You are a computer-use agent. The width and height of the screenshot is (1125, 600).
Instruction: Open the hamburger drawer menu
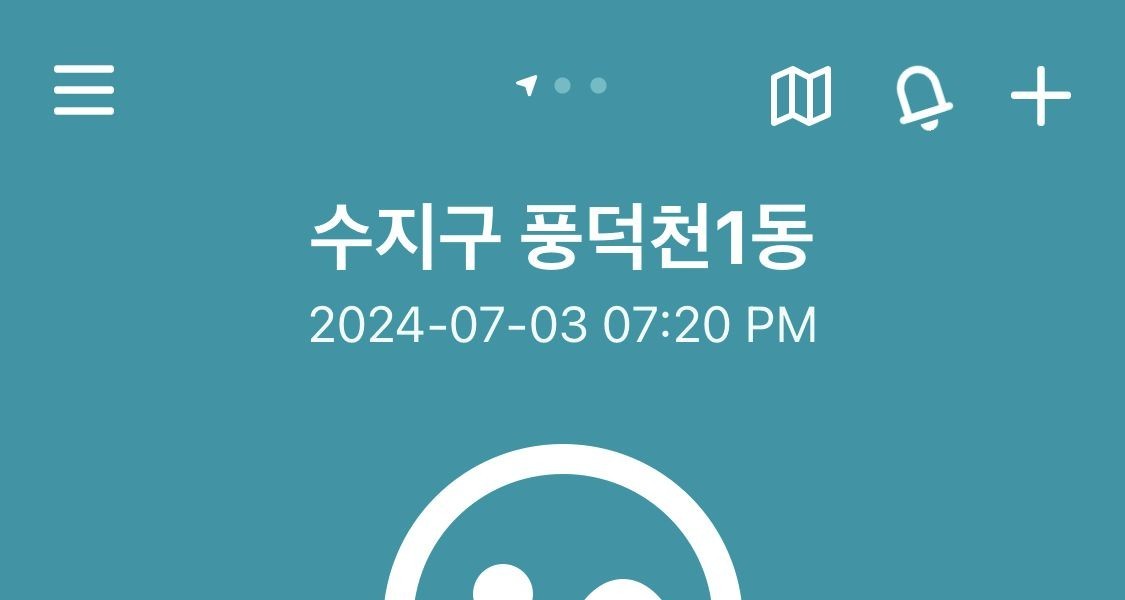(84, 90)
